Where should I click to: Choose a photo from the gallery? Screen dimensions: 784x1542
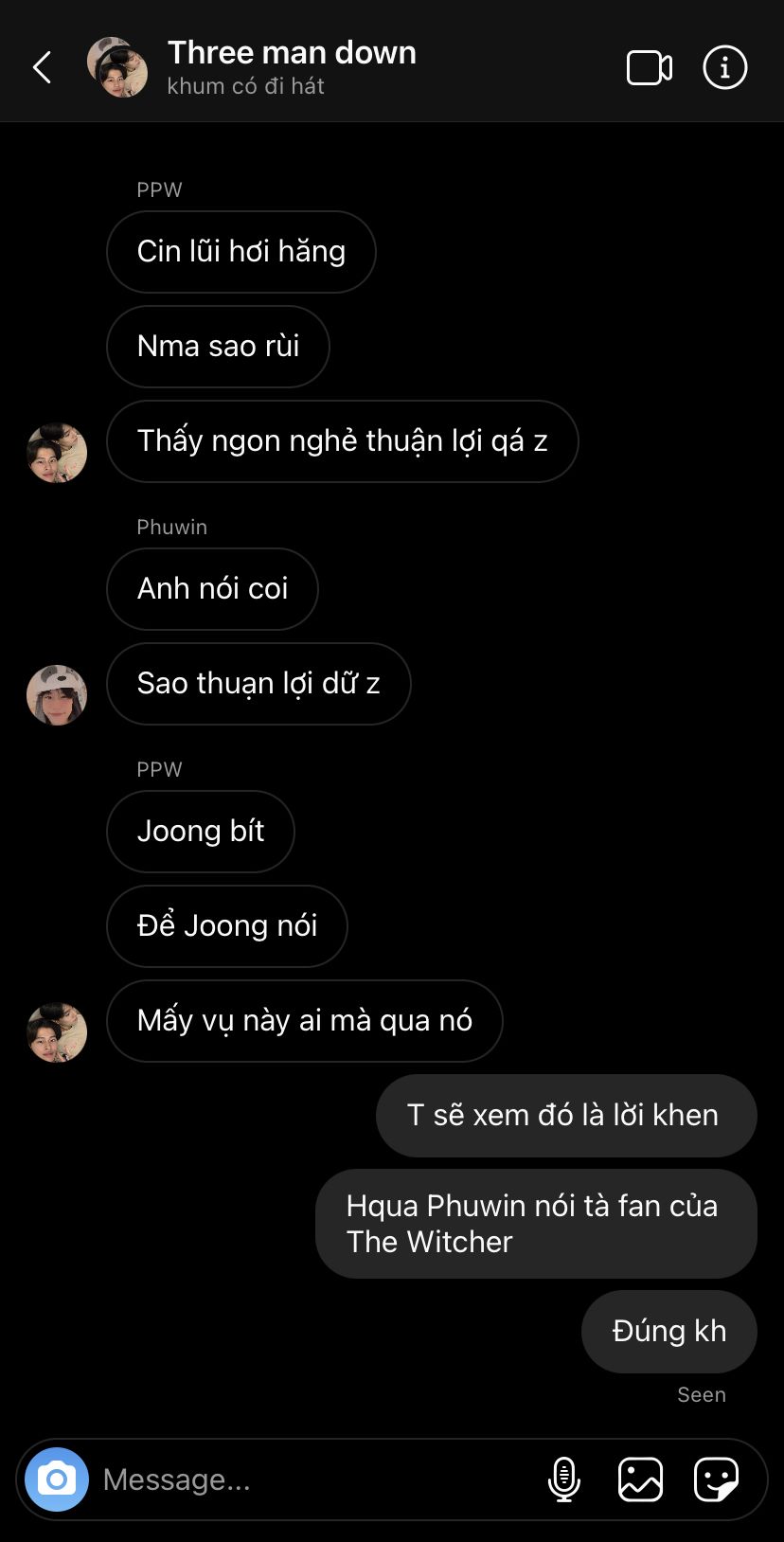click(640, 1479)
